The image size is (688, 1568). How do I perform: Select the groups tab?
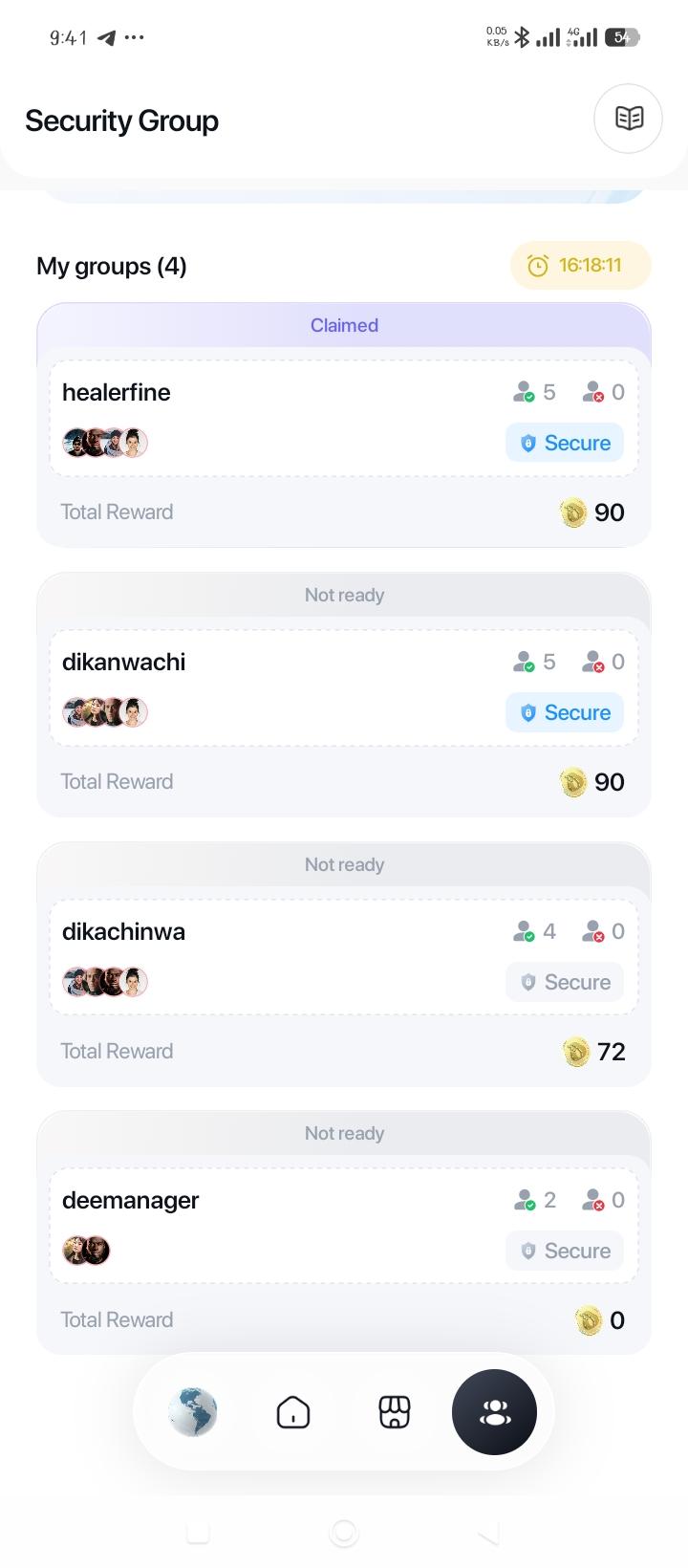(494, 1412)
